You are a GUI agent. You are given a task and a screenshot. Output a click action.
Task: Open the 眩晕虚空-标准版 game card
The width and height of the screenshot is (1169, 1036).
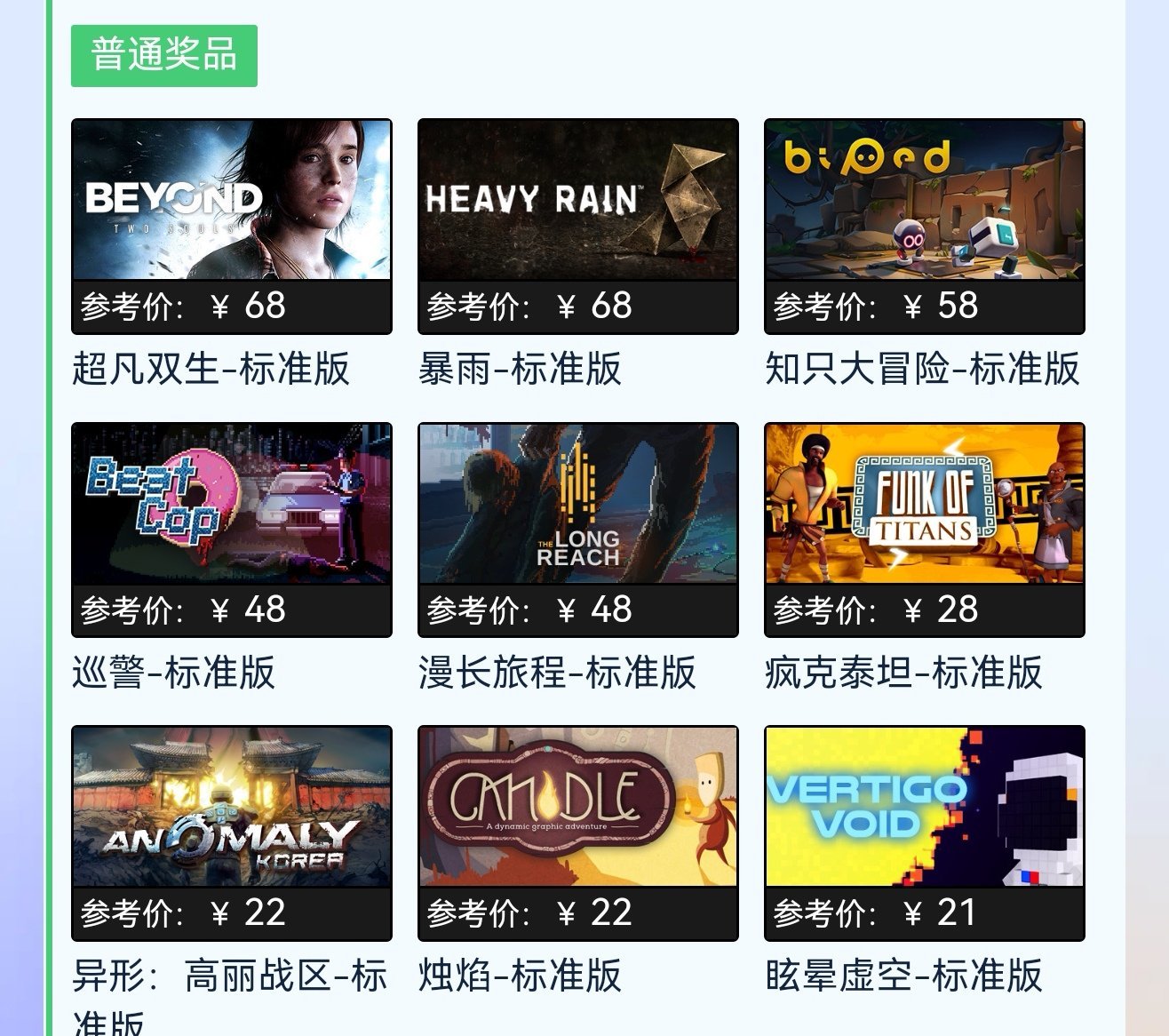tap(924, 808)
